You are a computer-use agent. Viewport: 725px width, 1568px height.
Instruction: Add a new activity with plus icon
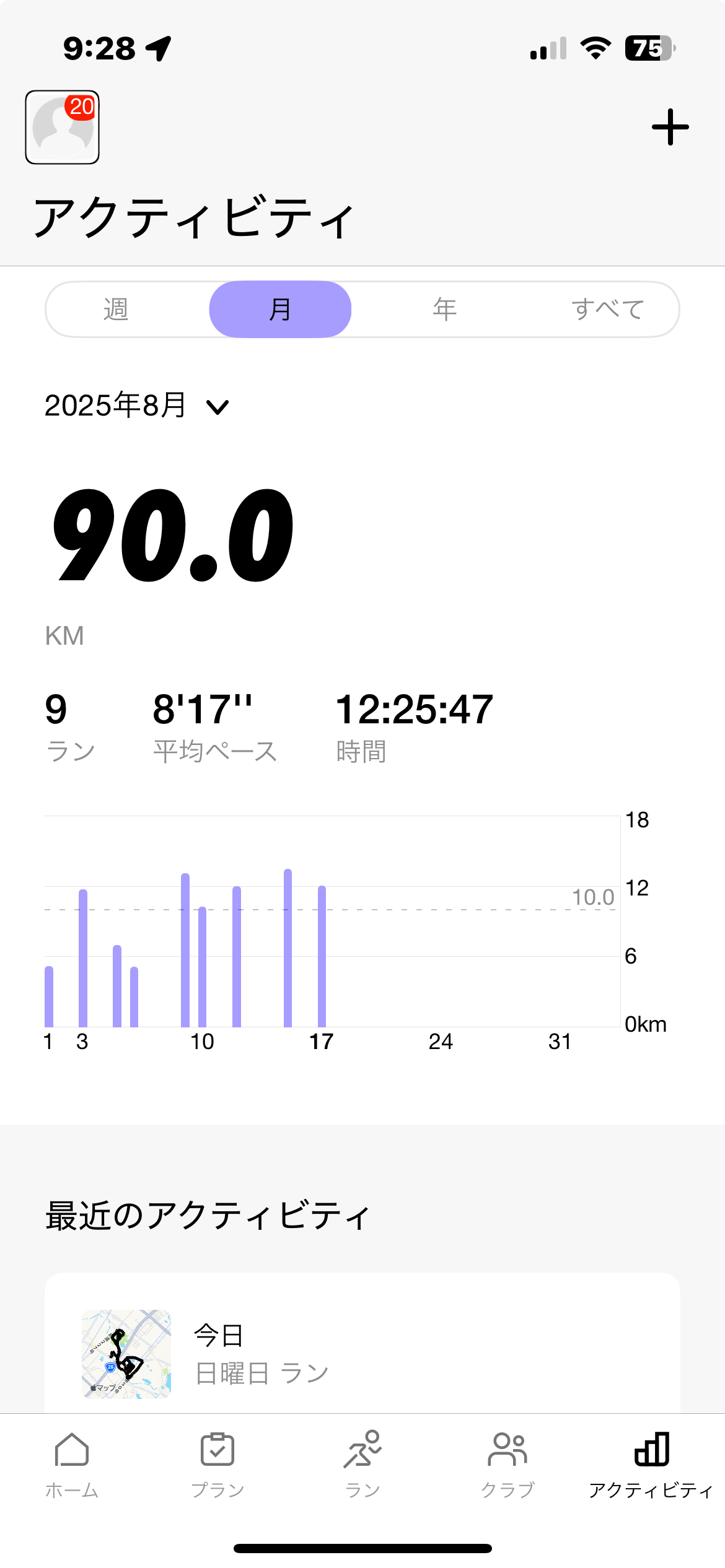click(670, 127)
